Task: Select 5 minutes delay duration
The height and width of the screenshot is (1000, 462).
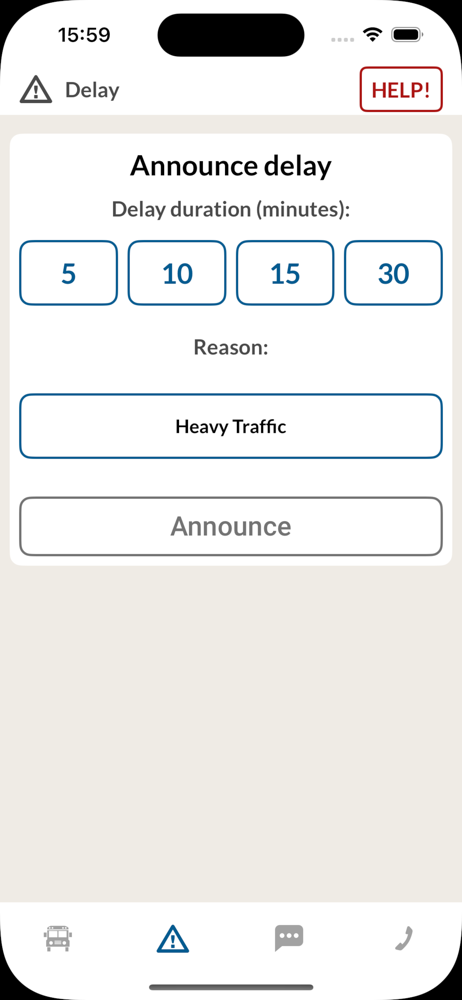Action: (68, 273)
